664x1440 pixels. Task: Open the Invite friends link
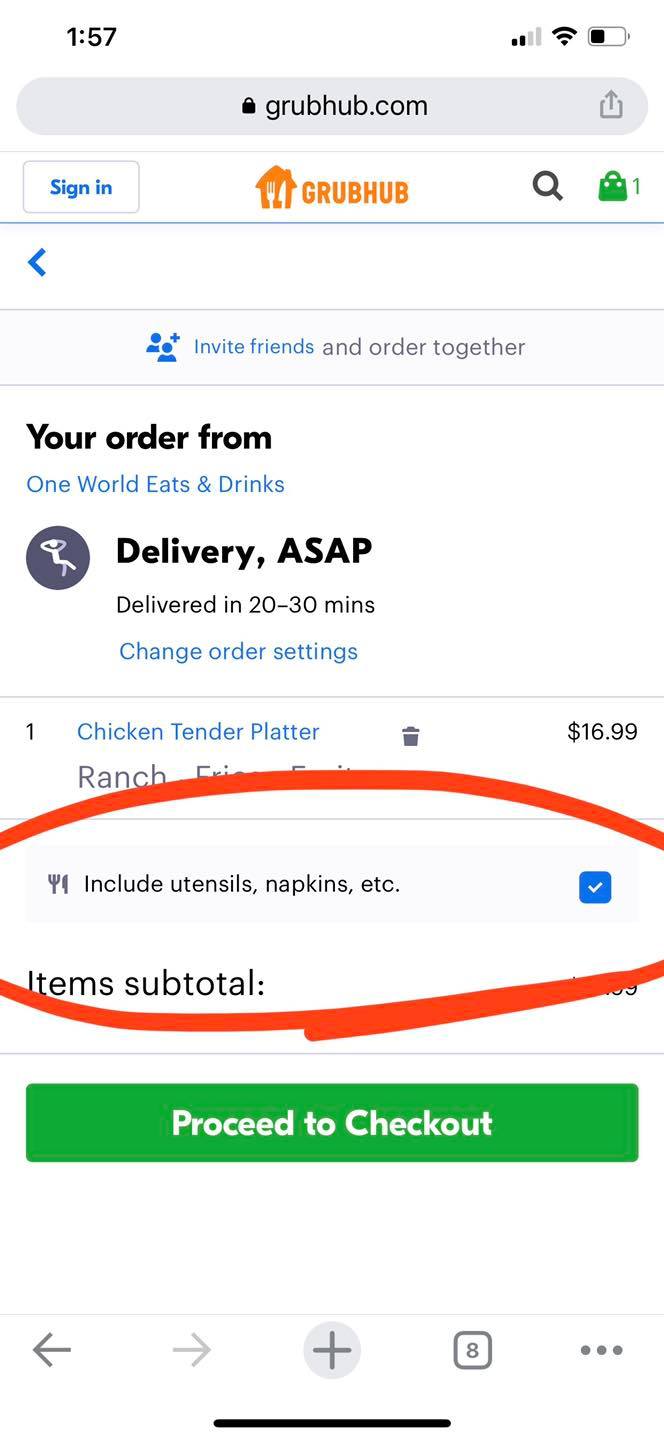tap(253, 347)
